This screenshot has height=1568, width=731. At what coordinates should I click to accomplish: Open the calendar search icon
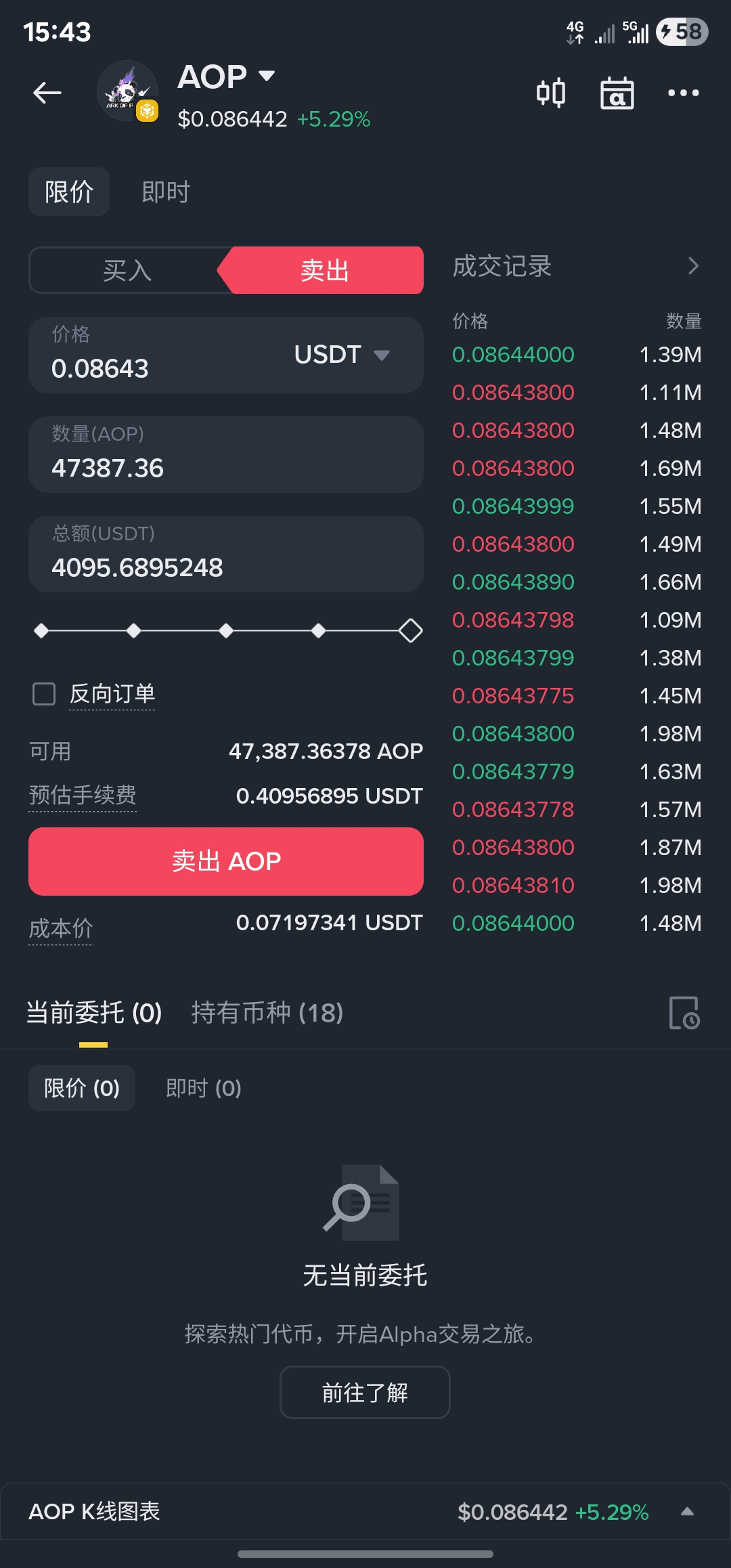pos(617,93)
